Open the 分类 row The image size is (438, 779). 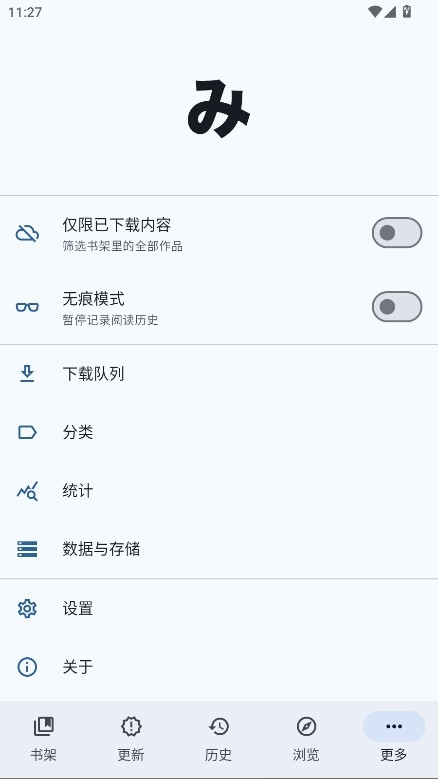(x=219, y=432)
